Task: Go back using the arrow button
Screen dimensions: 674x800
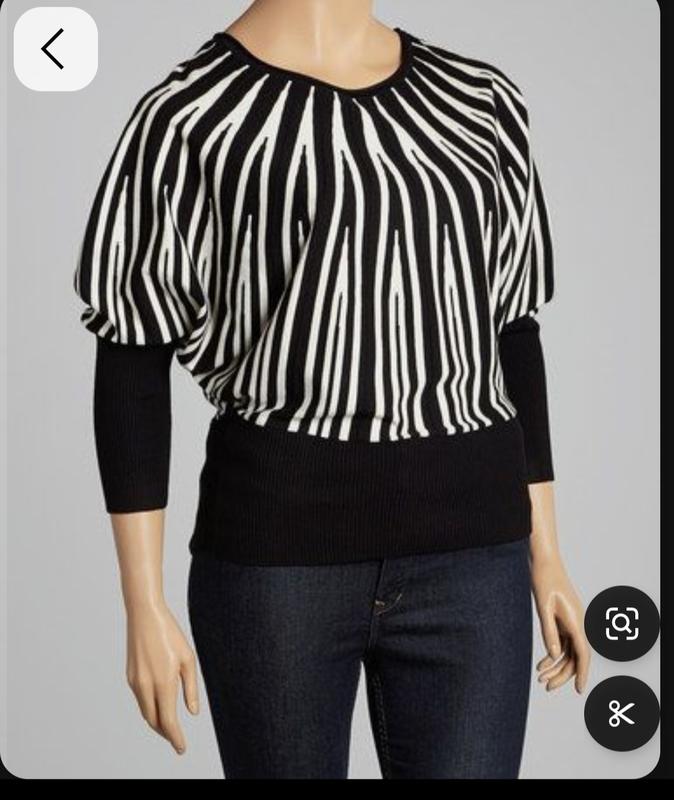Action: (x=55, y=49)
